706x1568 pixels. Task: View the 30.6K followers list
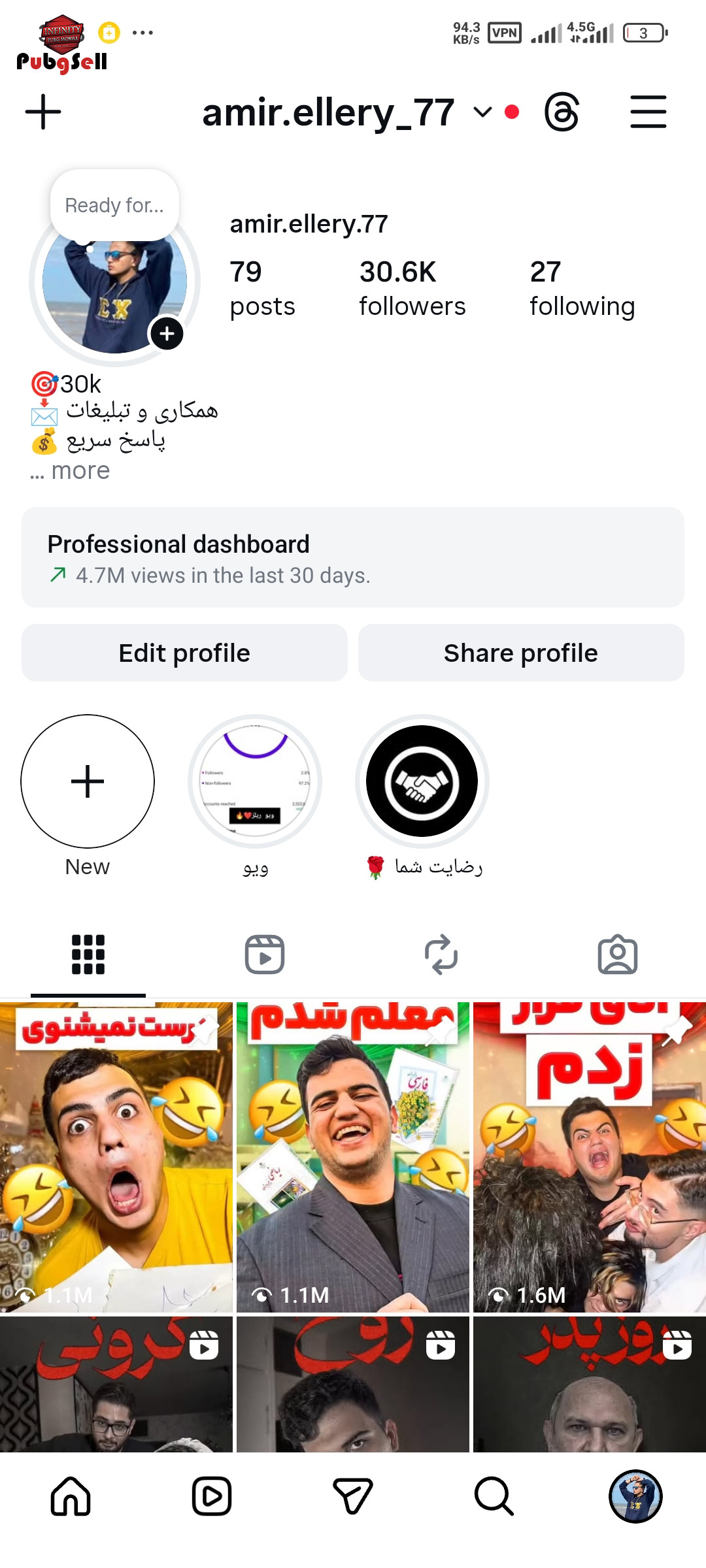[x=412, y=288]
